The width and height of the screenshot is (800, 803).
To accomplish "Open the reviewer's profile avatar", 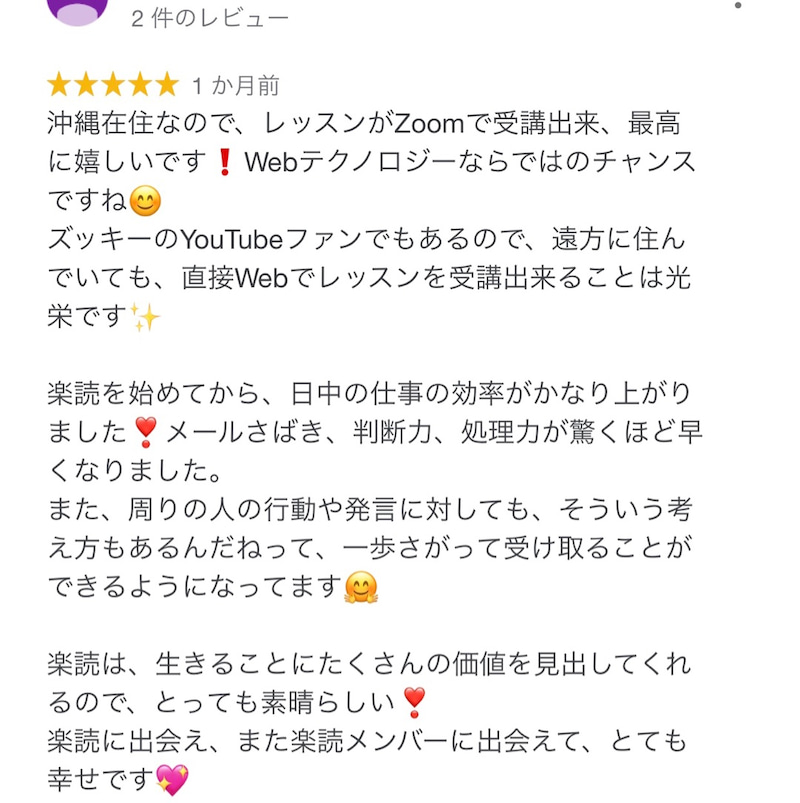I will (x=78, y=9).
